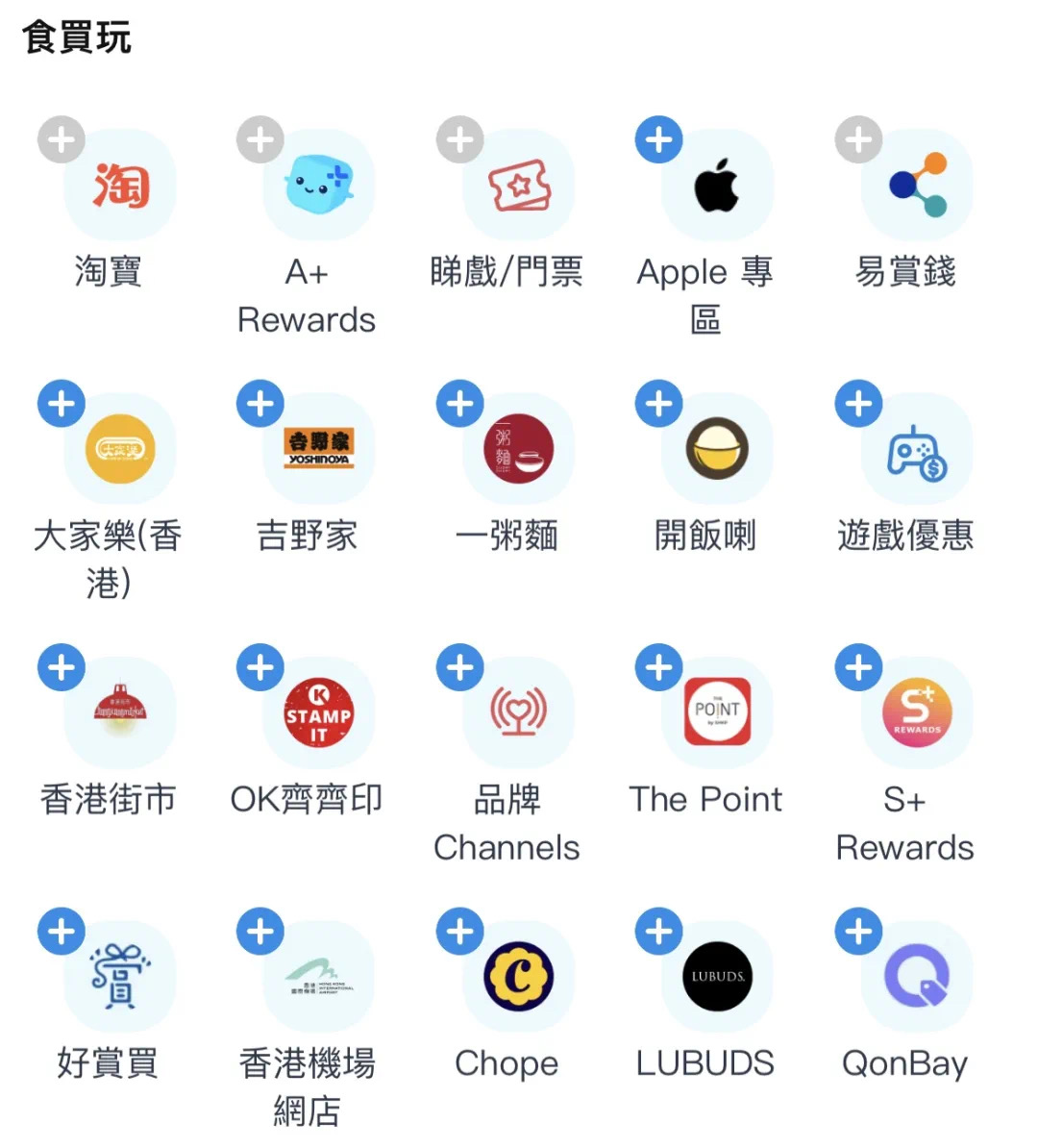Open the LUBUDS service

pos(717,977)
